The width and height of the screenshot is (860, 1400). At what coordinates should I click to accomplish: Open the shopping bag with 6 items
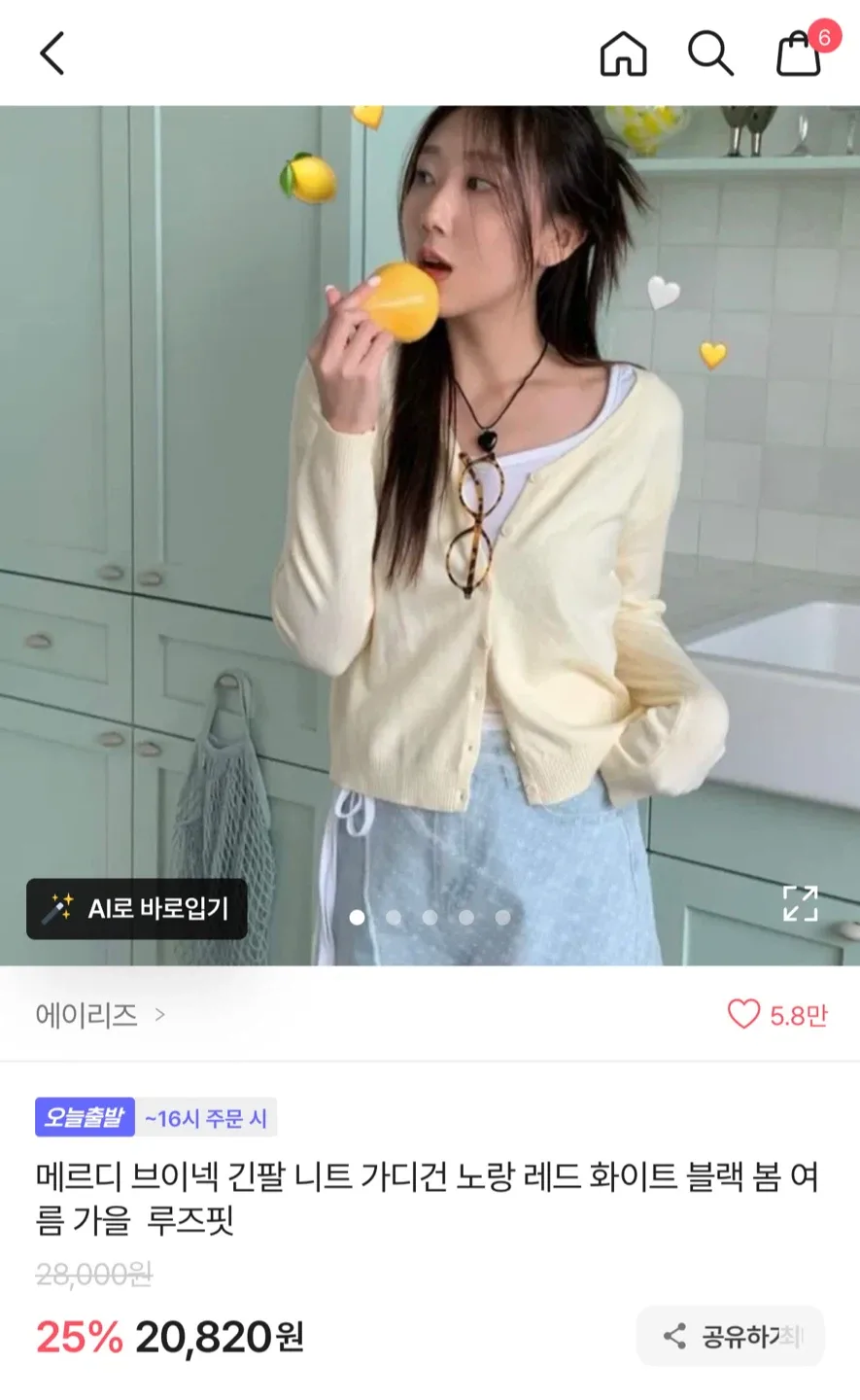799,52
